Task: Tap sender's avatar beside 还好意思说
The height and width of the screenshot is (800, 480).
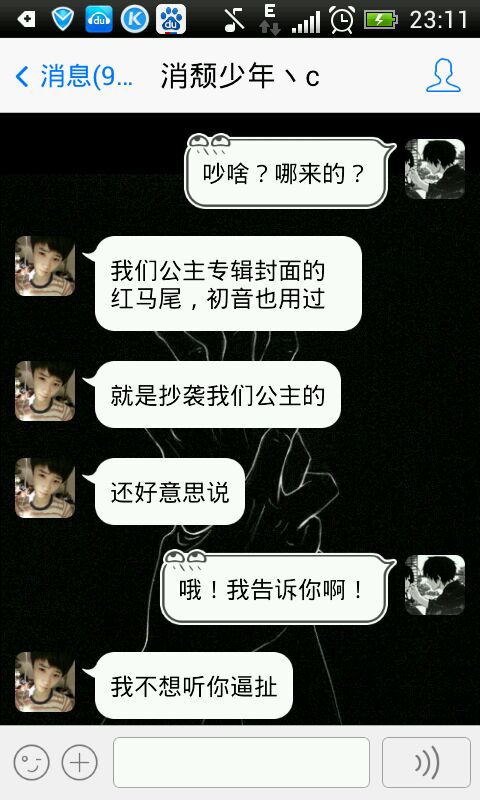Action: coord(45,488)
